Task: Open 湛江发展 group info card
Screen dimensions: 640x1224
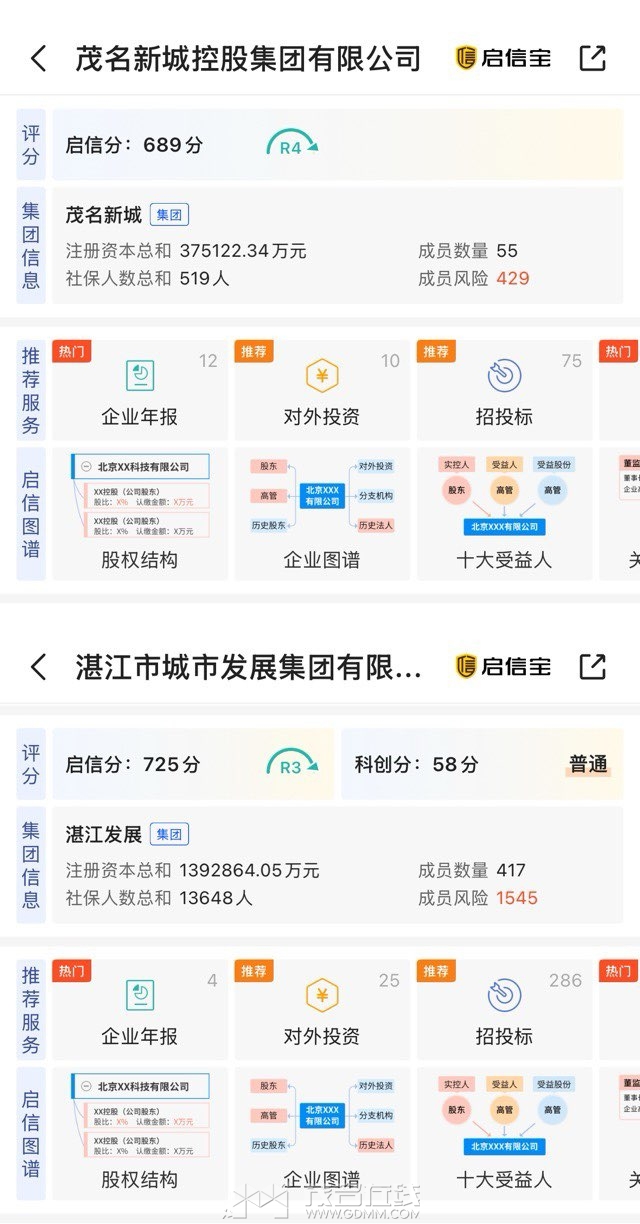Action: click(337, 866)
